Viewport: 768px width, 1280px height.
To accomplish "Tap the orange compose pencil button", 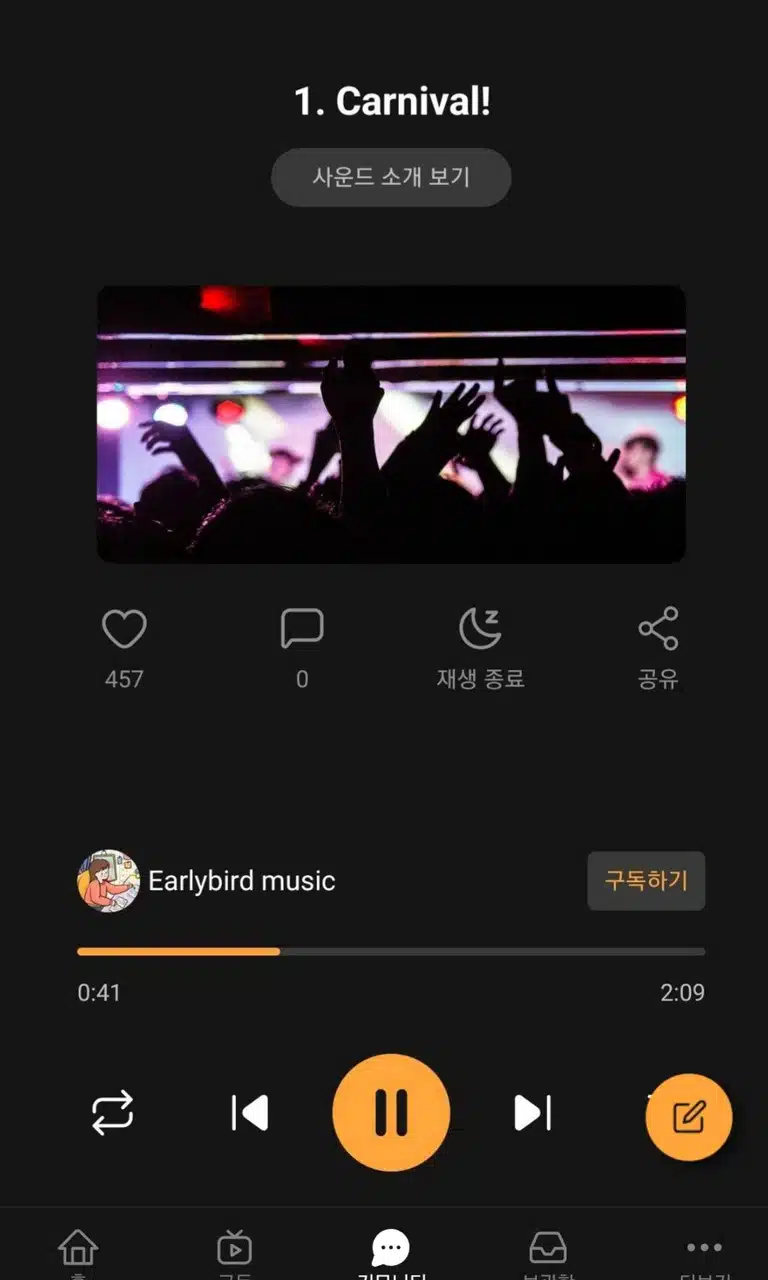I will (689, 1117).
